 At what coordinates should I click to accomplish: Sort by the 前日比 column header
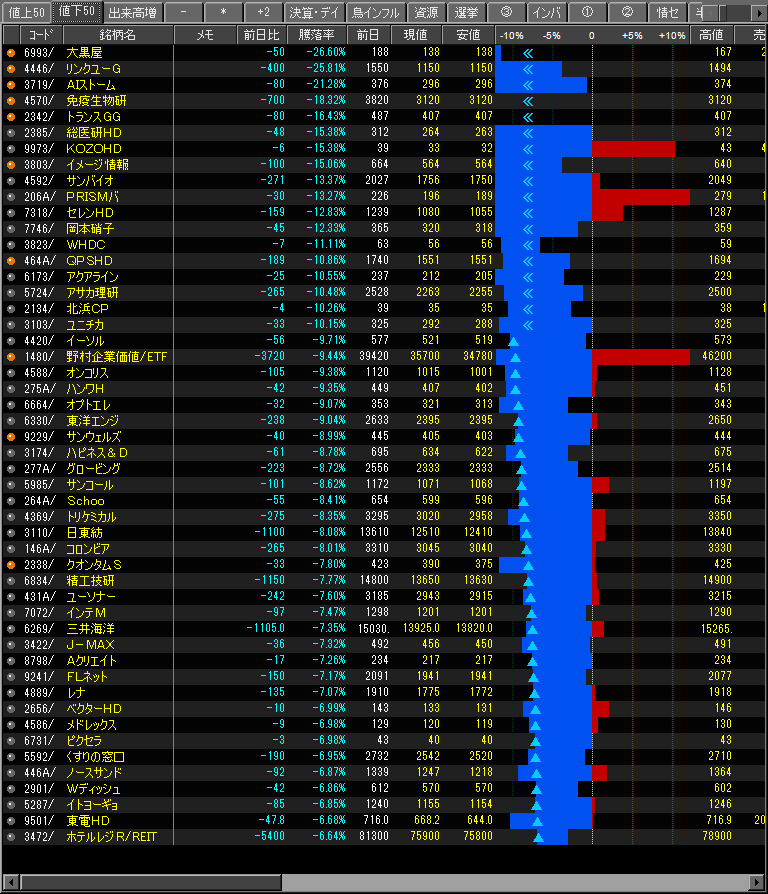tap(262, 35)
